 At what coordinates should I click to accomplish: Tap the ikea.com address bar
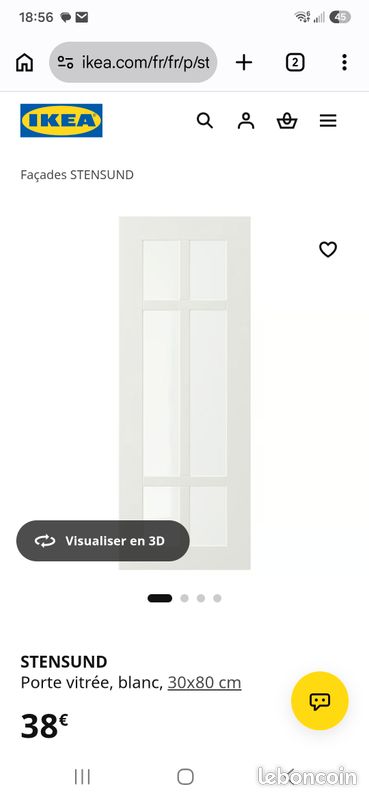pos(133,63)
